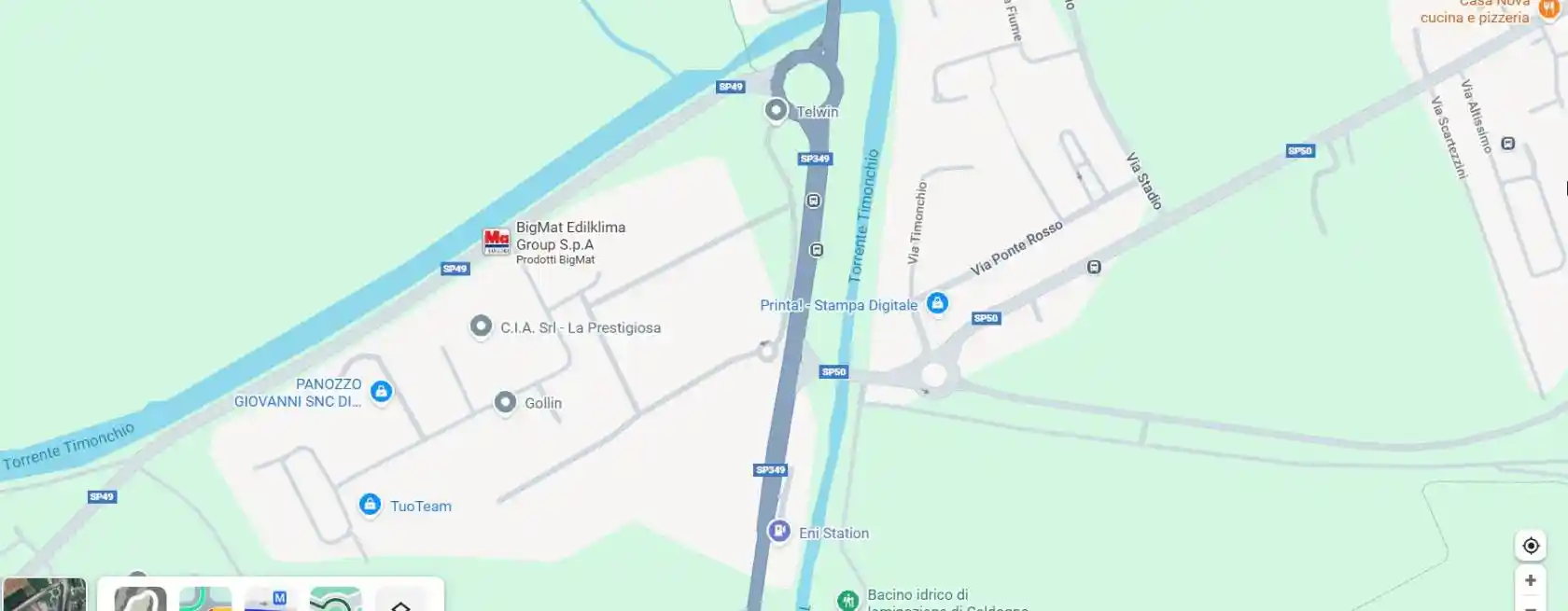Select Bacino idrico park marker
The height and width of the screenshot is (611, 1568).
(847, 600)
